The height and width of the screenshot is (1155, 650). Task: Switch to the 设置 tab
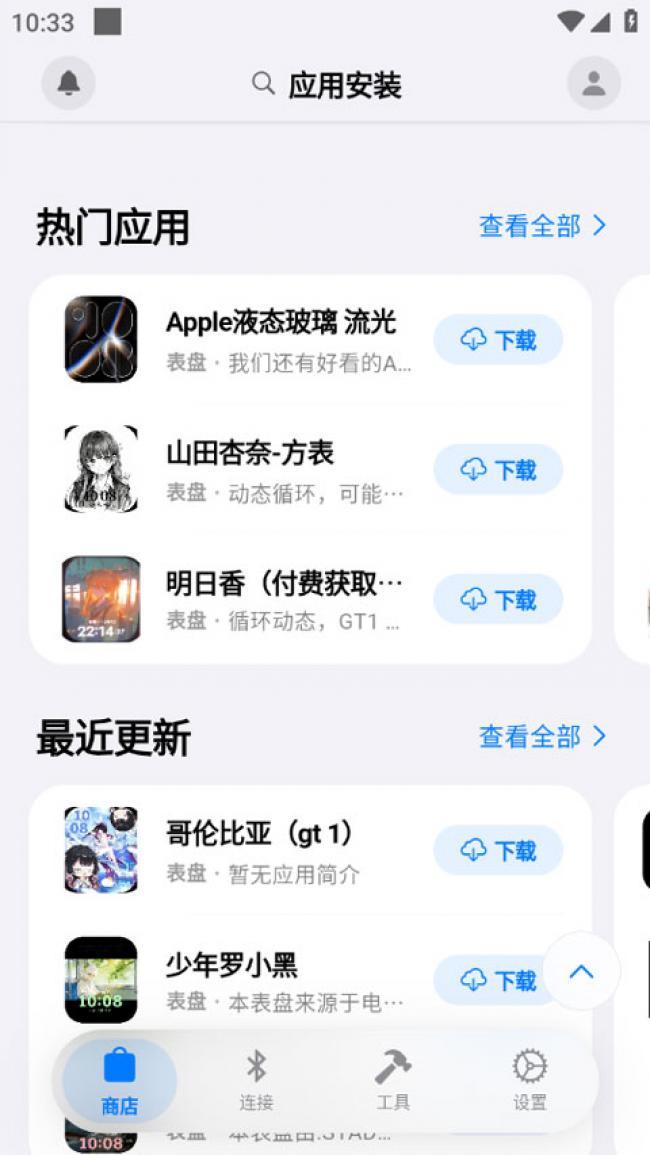[x=530, y=1080]
